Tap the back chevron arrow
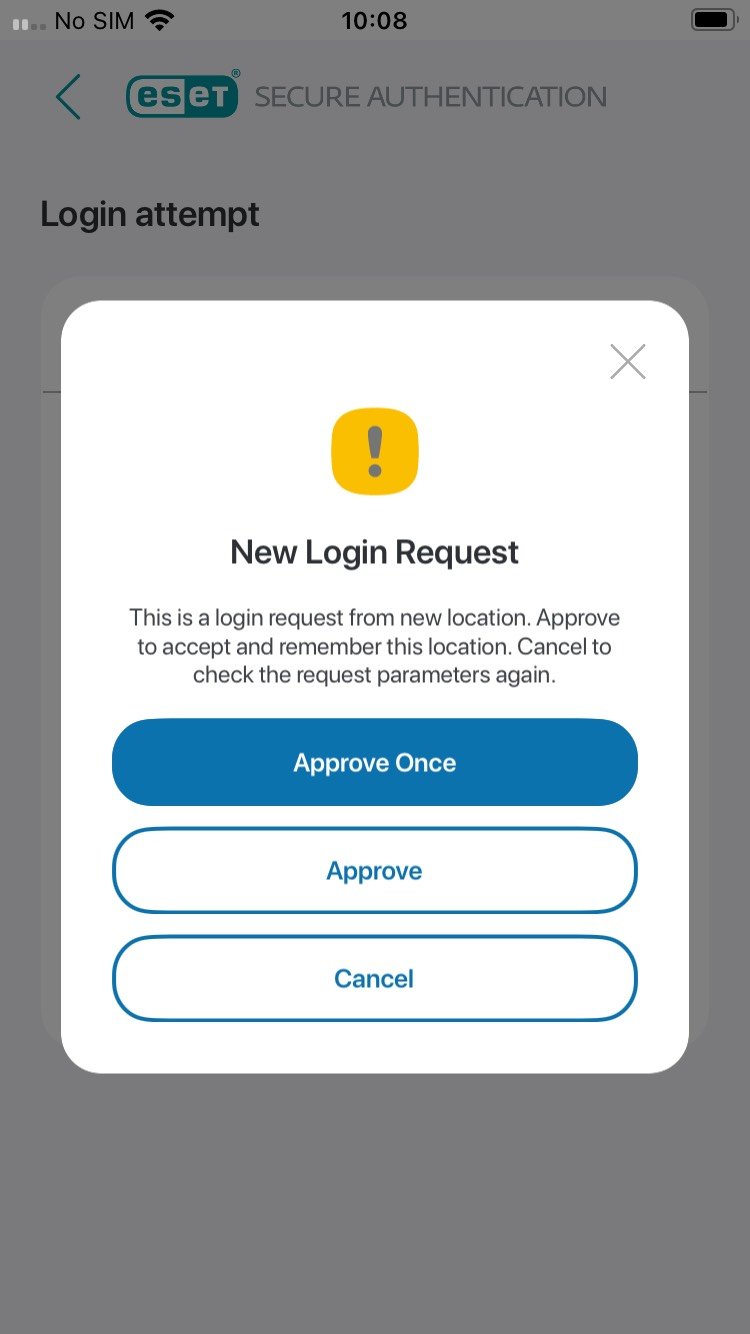The image size is (750, 1334). (x=66, y=96)
